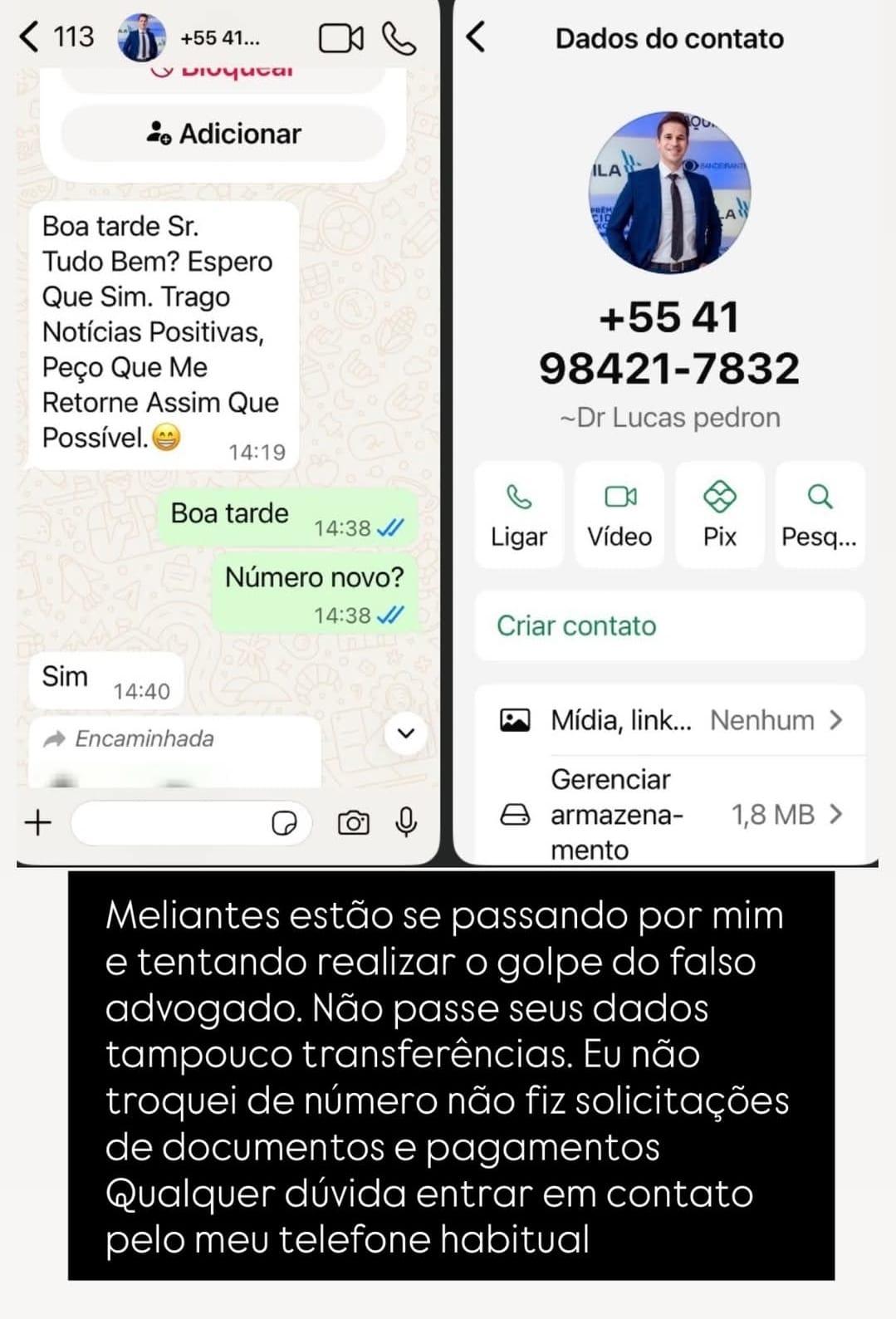The image size is (896, 1319).
Task: Tap the voice call icon in the chat header
Action: click(400, 37)
